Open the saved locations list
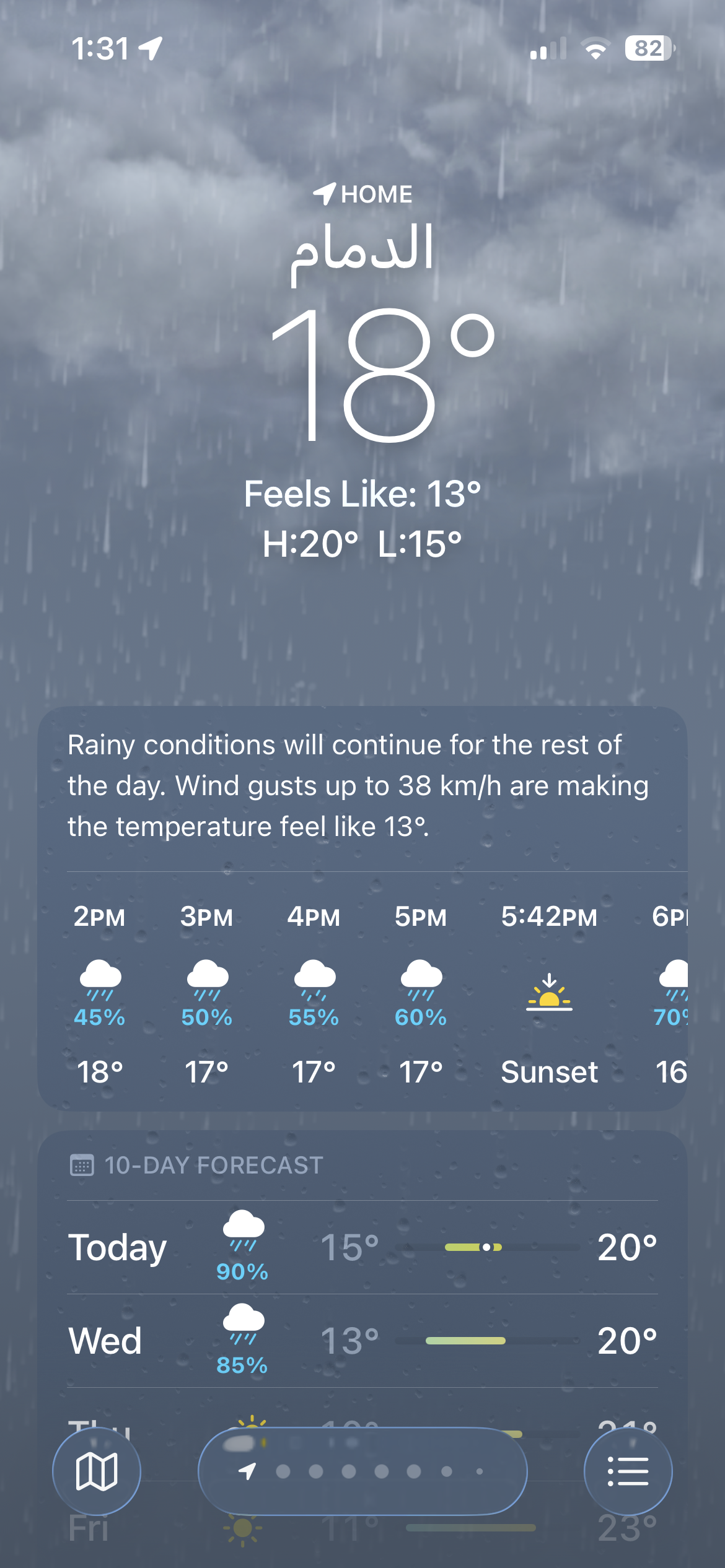 [x=628, y=1471]
